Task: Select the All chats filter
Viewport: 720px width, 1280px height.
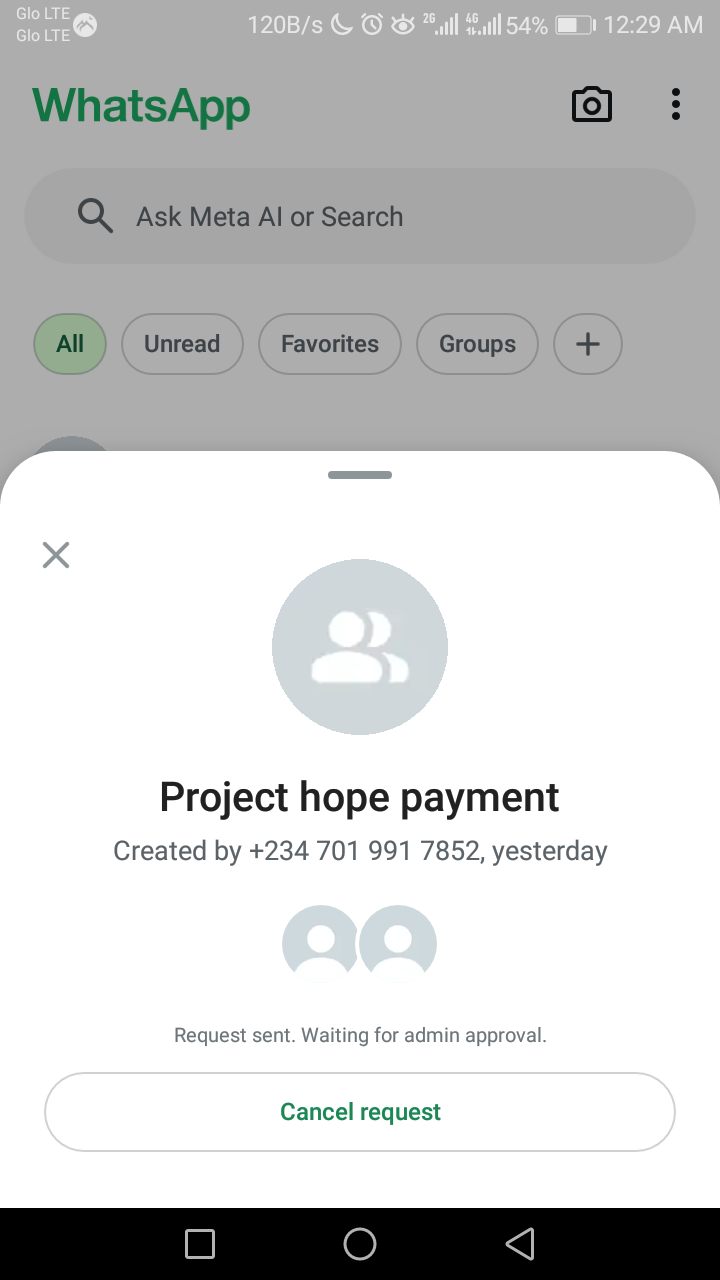Action: coord(70,344)
